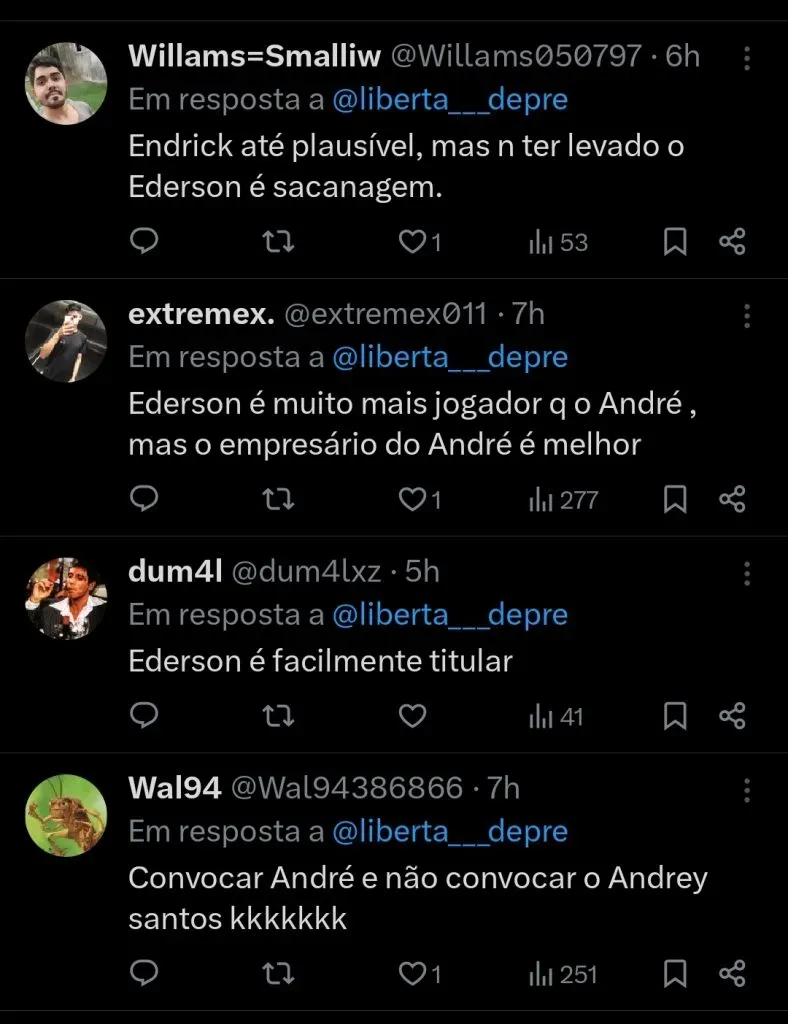Screen dimensions: 788x1024
Task: Share Willams=Smalliw's reply
Action: pos(733,242)
